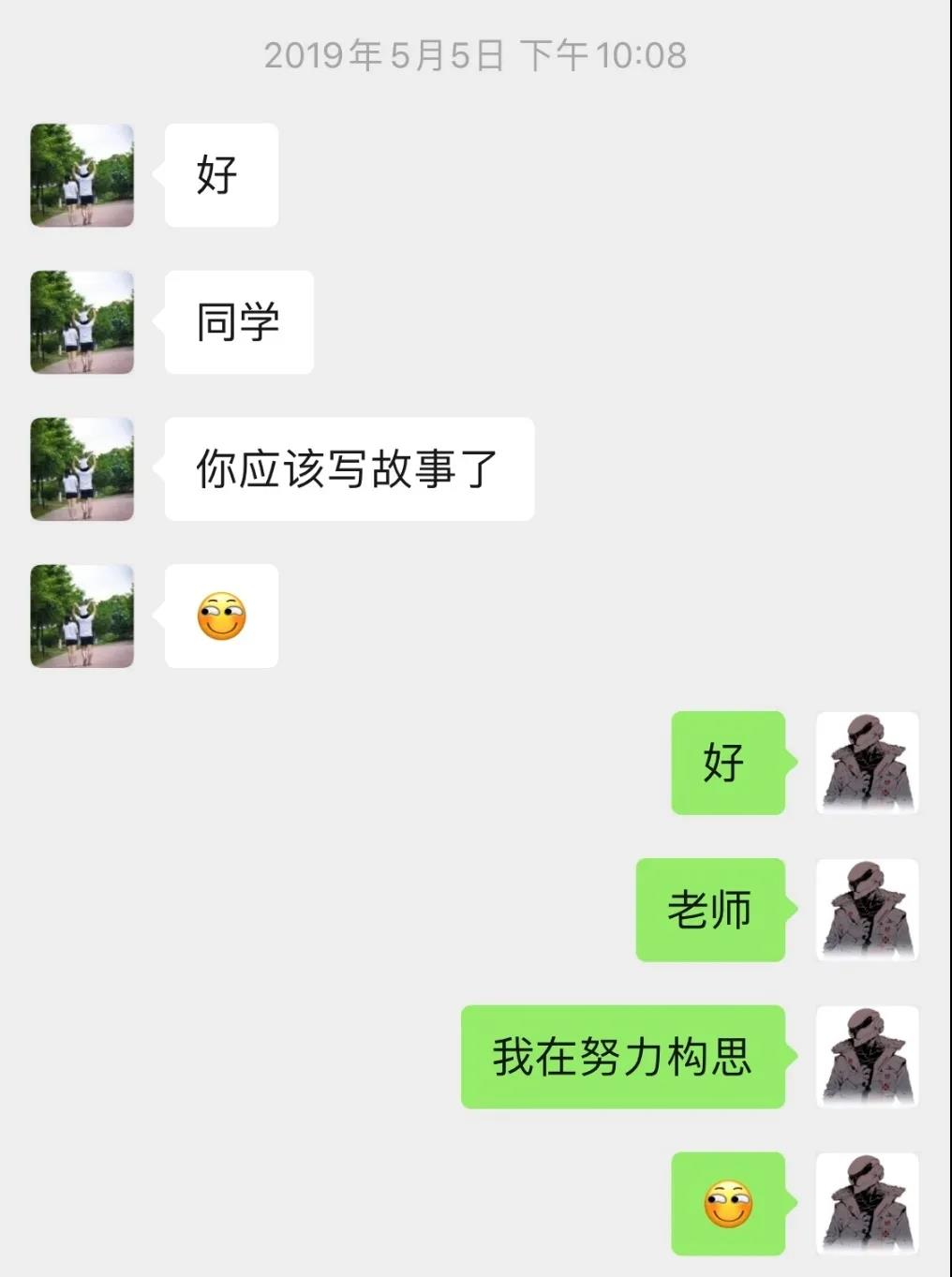The image size is (952, 1277).
Task: Tap the sender's avatar beside the message "我在努力构思"
Action: point(867,1057)
